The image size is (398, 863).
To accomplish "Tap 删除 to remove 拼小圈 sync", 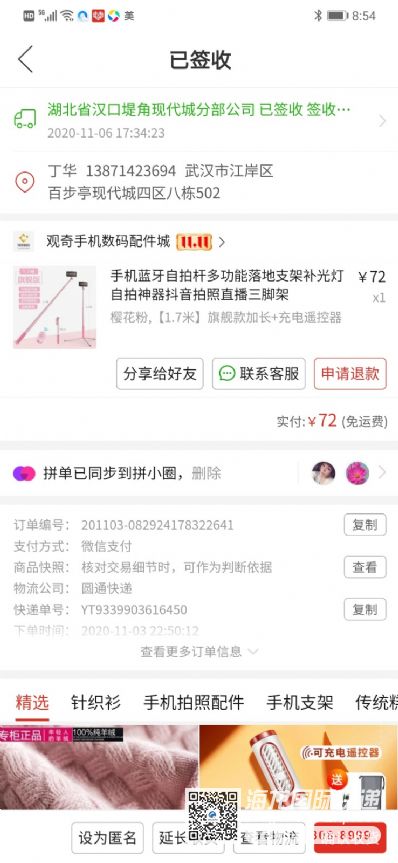I will pyautogui.click(x=206, y=473).
